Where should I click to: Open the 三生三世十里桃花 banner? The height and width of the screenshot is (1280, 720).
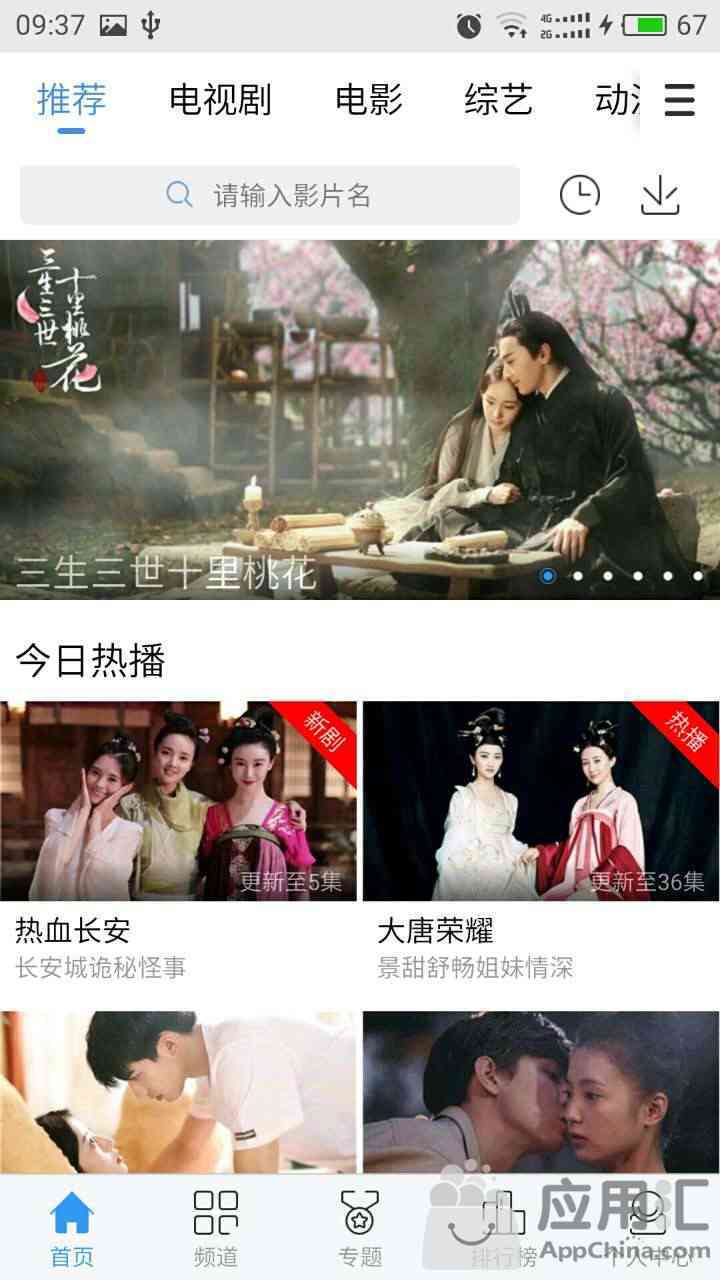[x=360, y=420]
